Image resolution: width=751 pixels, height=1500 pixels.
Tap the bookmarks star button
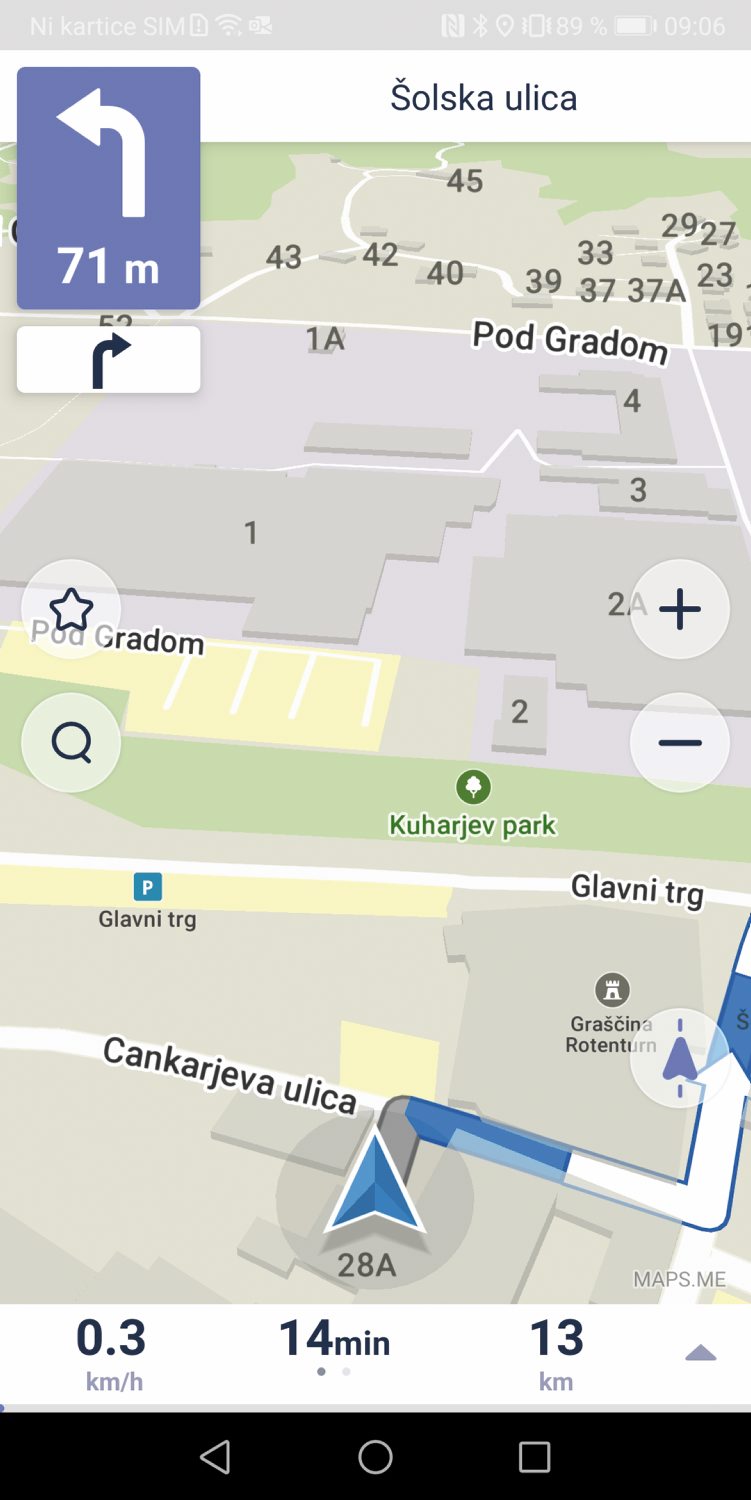[x=71, y=609]
